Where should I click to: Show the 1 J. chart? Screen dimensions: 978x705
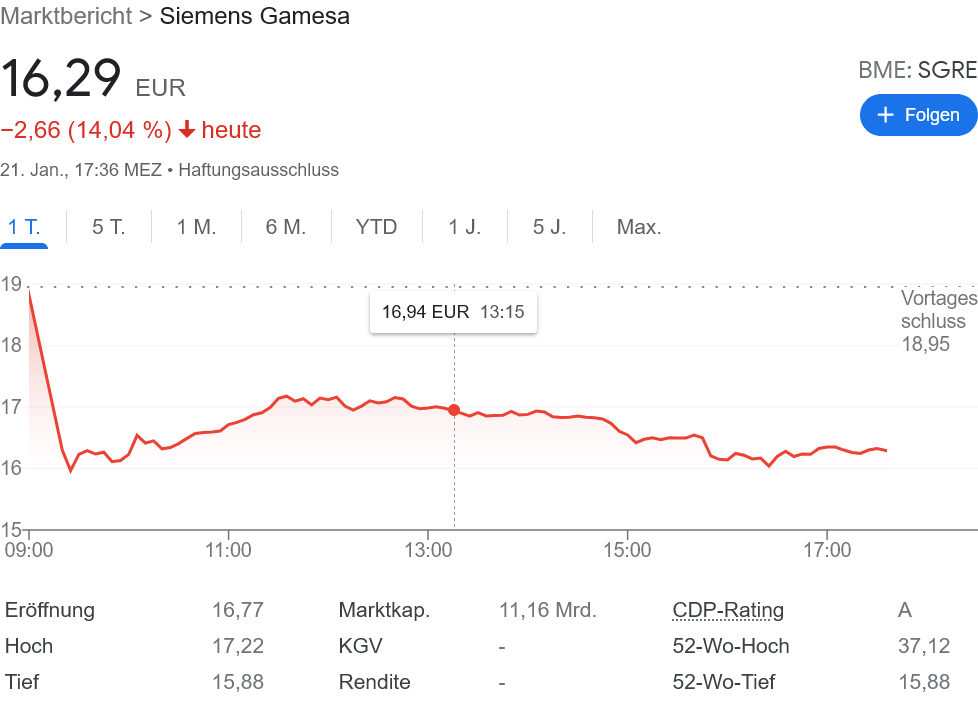tap(464, 227)
